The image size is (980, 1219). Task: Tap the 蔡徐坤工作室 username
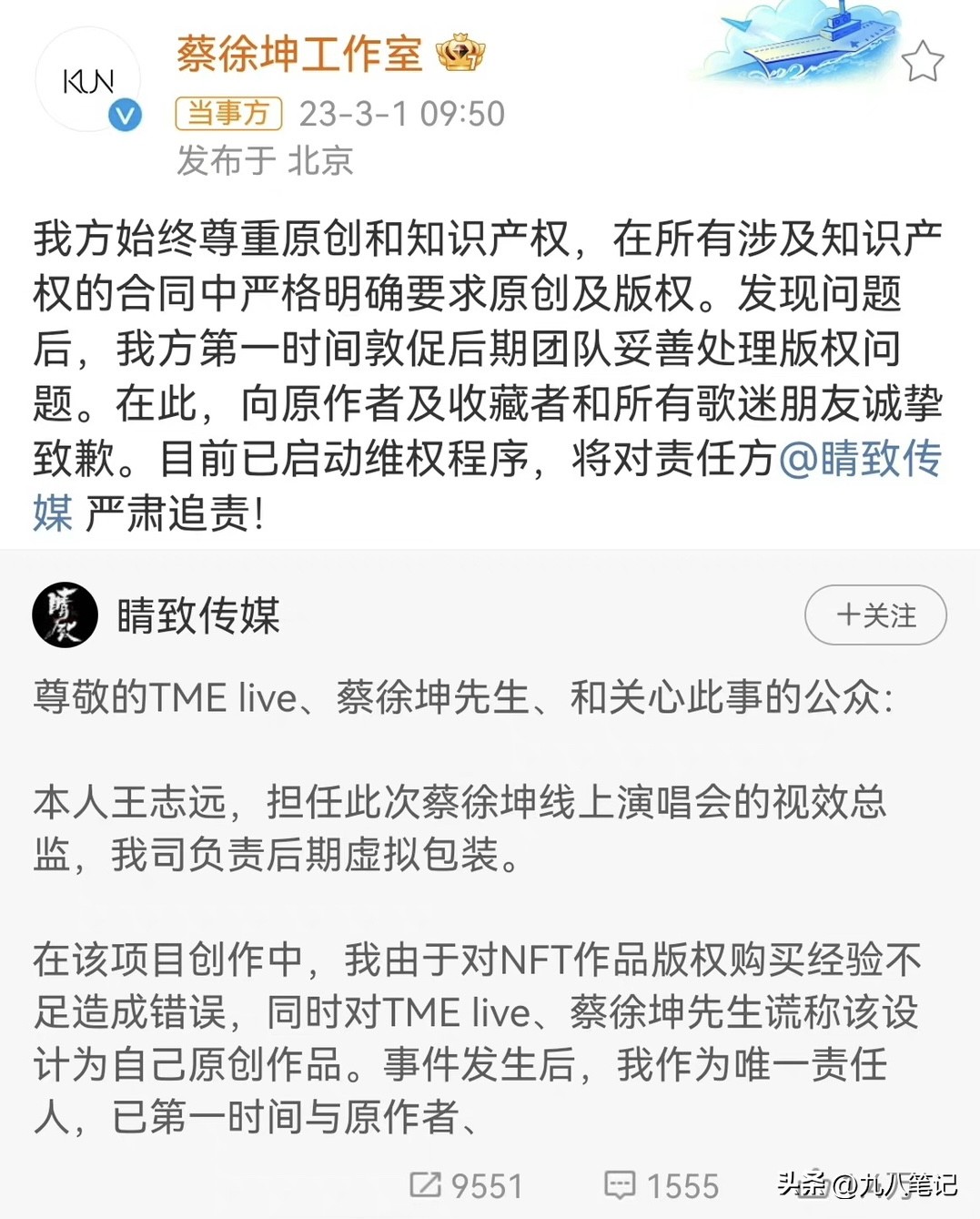[x=299, y=55]
